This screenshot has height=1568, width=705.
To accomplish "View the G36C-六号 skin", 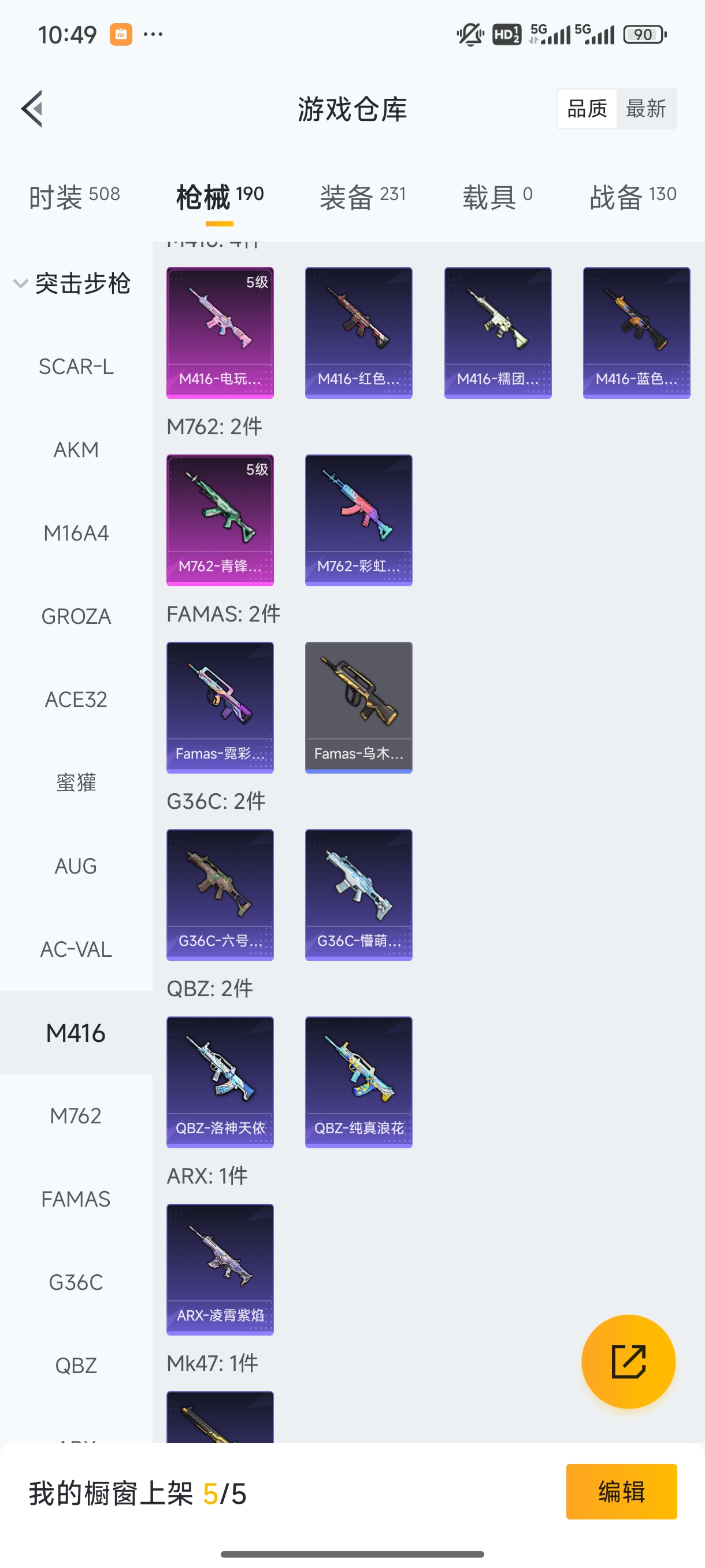I will (x=220, y=895).
